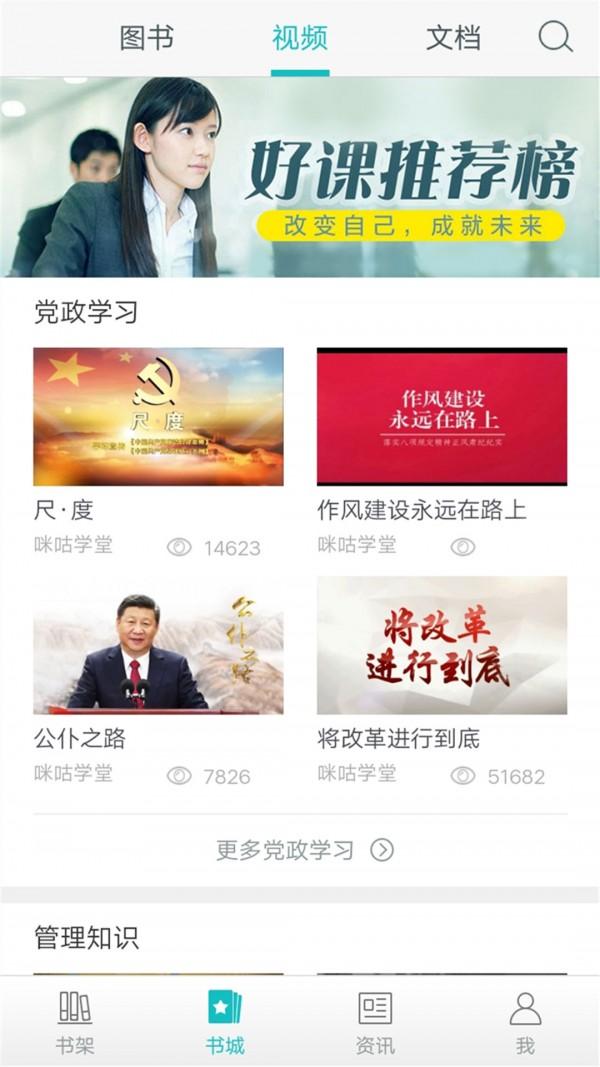Viewport: 600px width, 1067px height.
Task: Select the 视频 top tab
Action: 300,39
